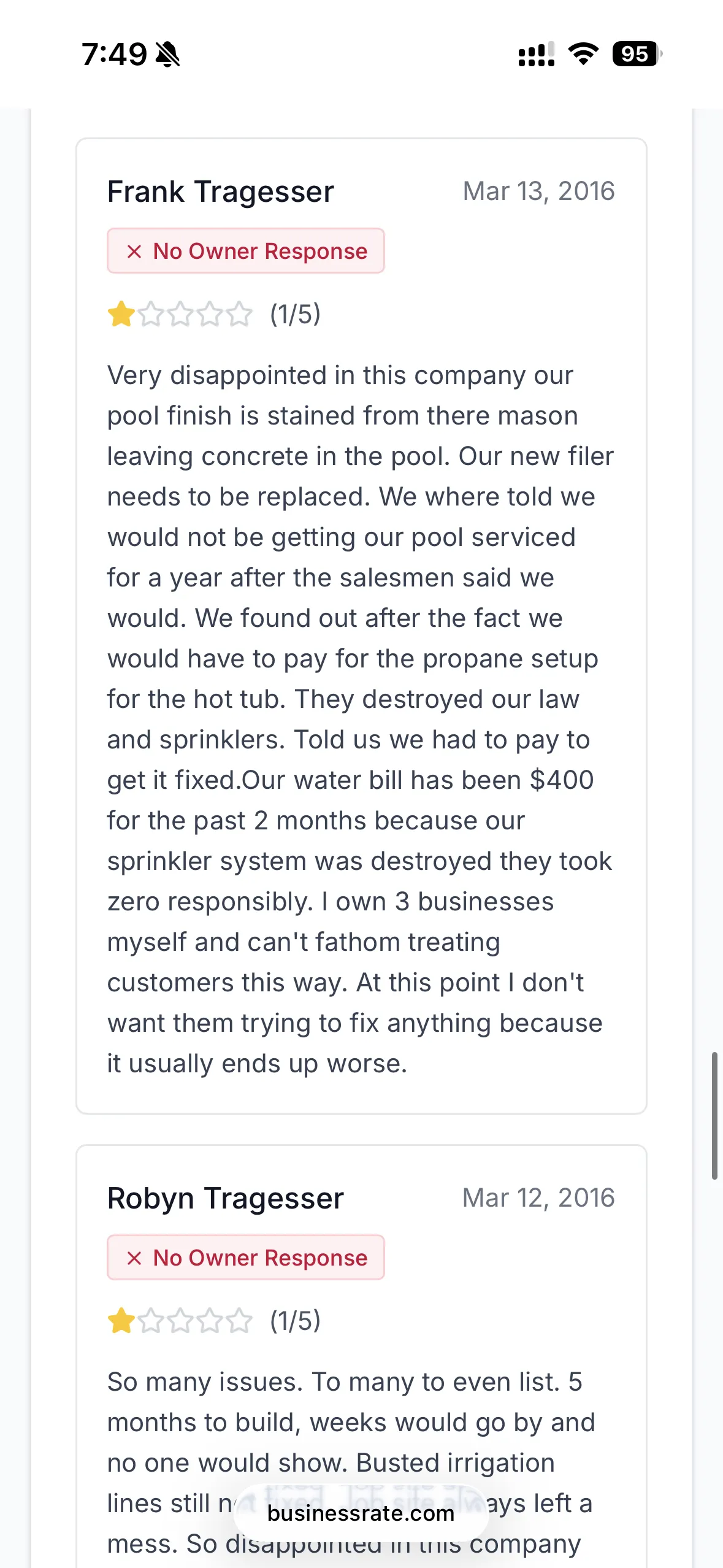Click the (1/5) rating text on Frank's review

pyautogui.click(x=295, y=314)
